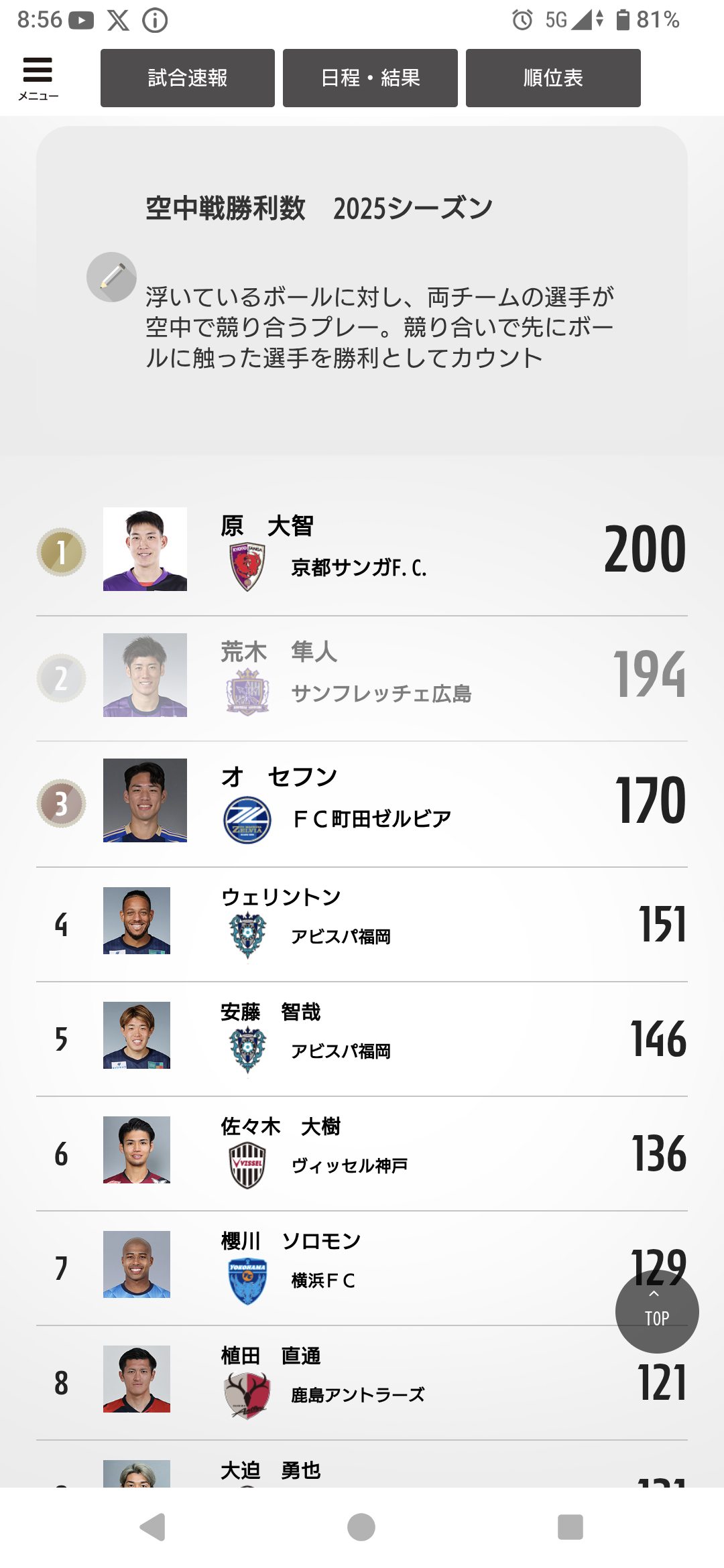Go to the system home screen
Viewport: 724px width, 1568px height.
tap(361, 1527)
